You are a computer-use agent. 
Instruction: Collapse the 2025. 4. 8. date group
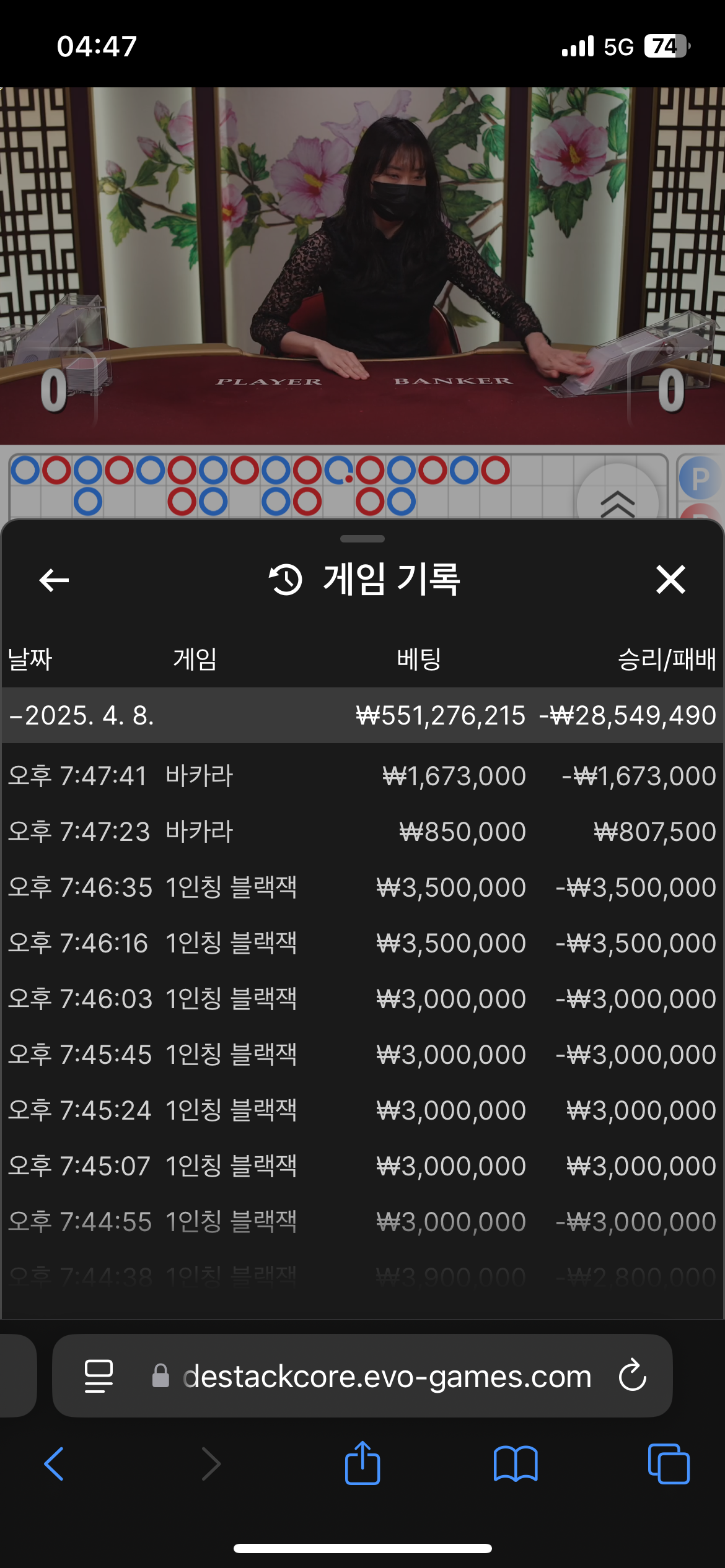pyautogui.click(x=362, y=715)
